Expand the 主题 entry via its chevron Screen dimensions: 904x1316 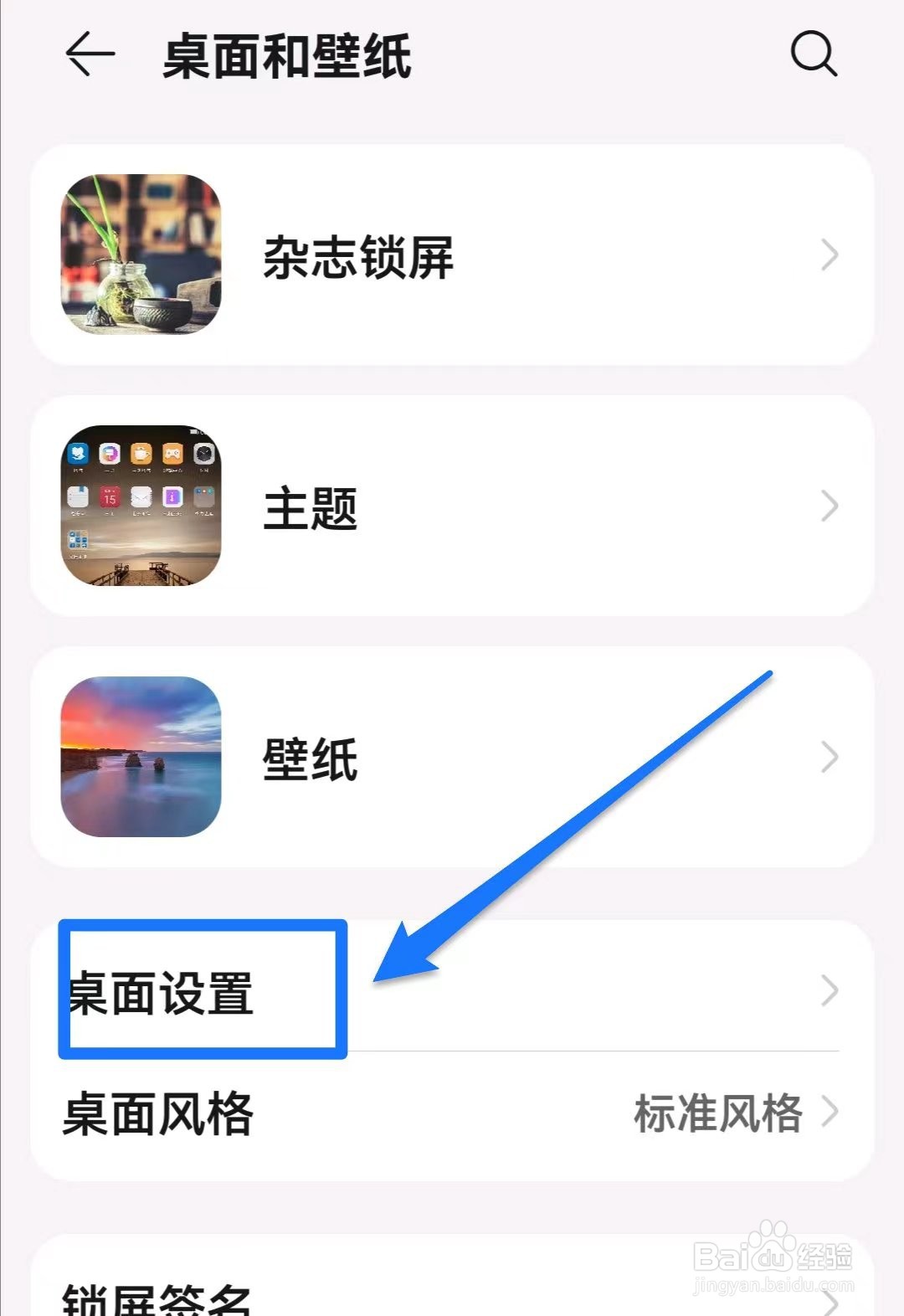(x=829, y=506)
